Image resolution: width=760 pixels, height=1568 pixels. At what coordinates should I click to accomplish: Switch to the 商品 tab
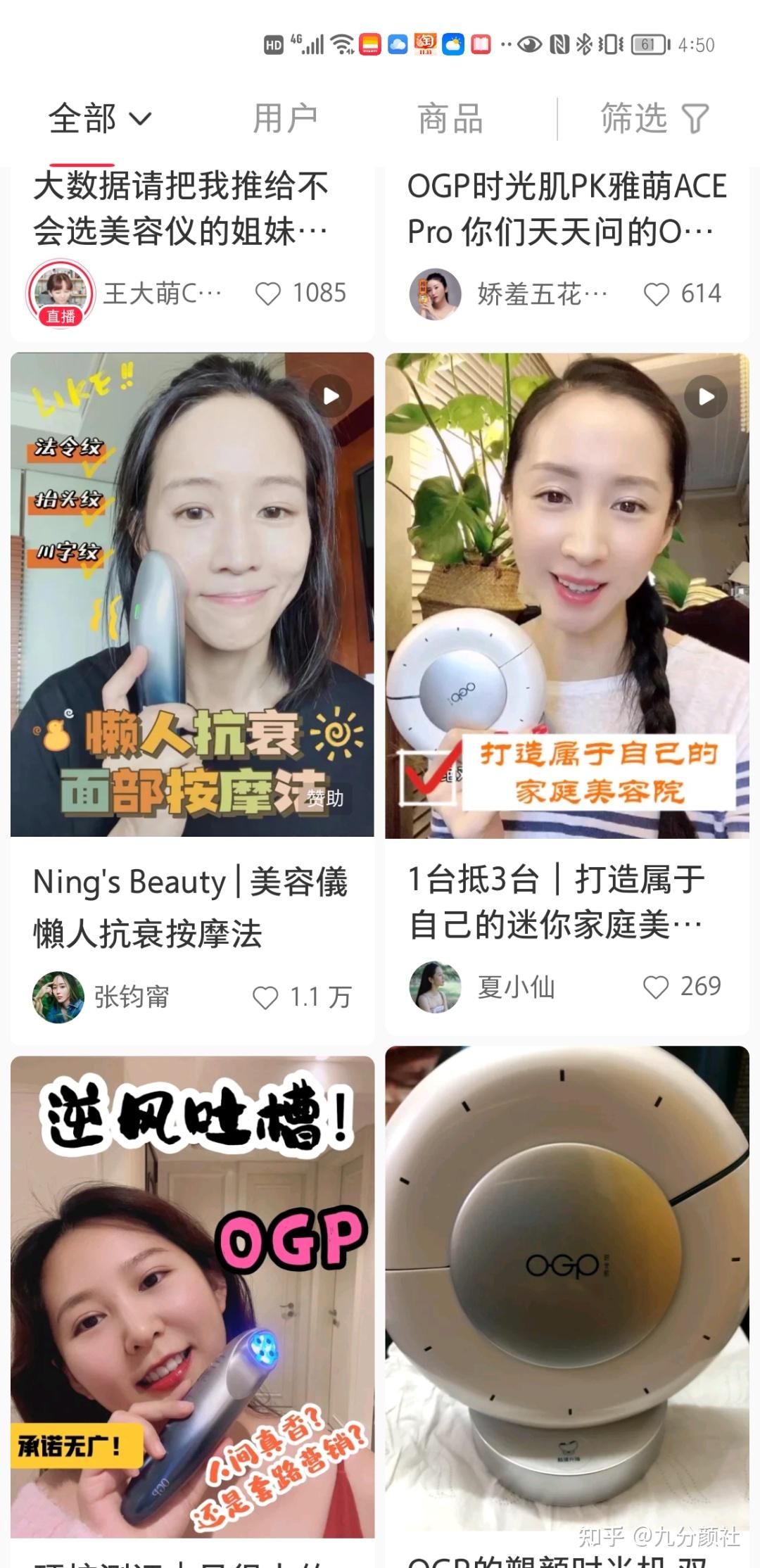pos(450,118)
